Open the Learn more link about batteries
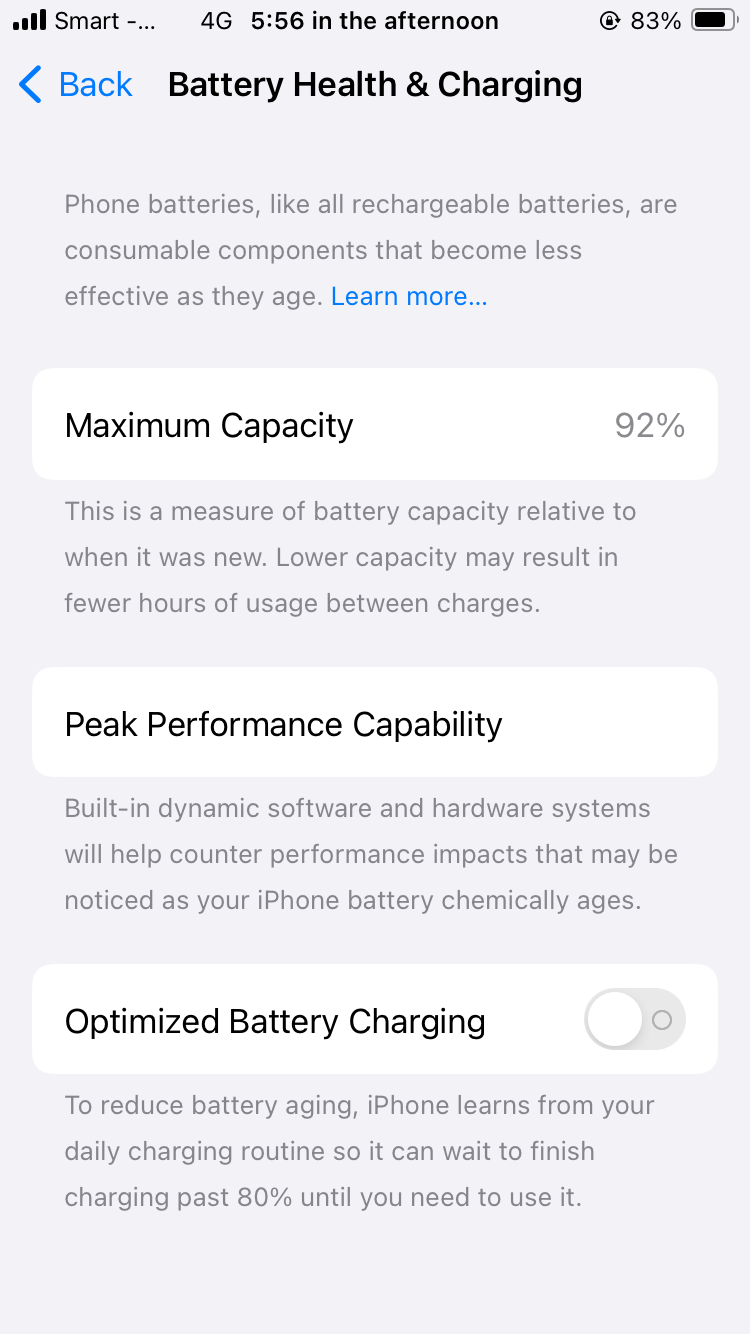 click(409, 297)
